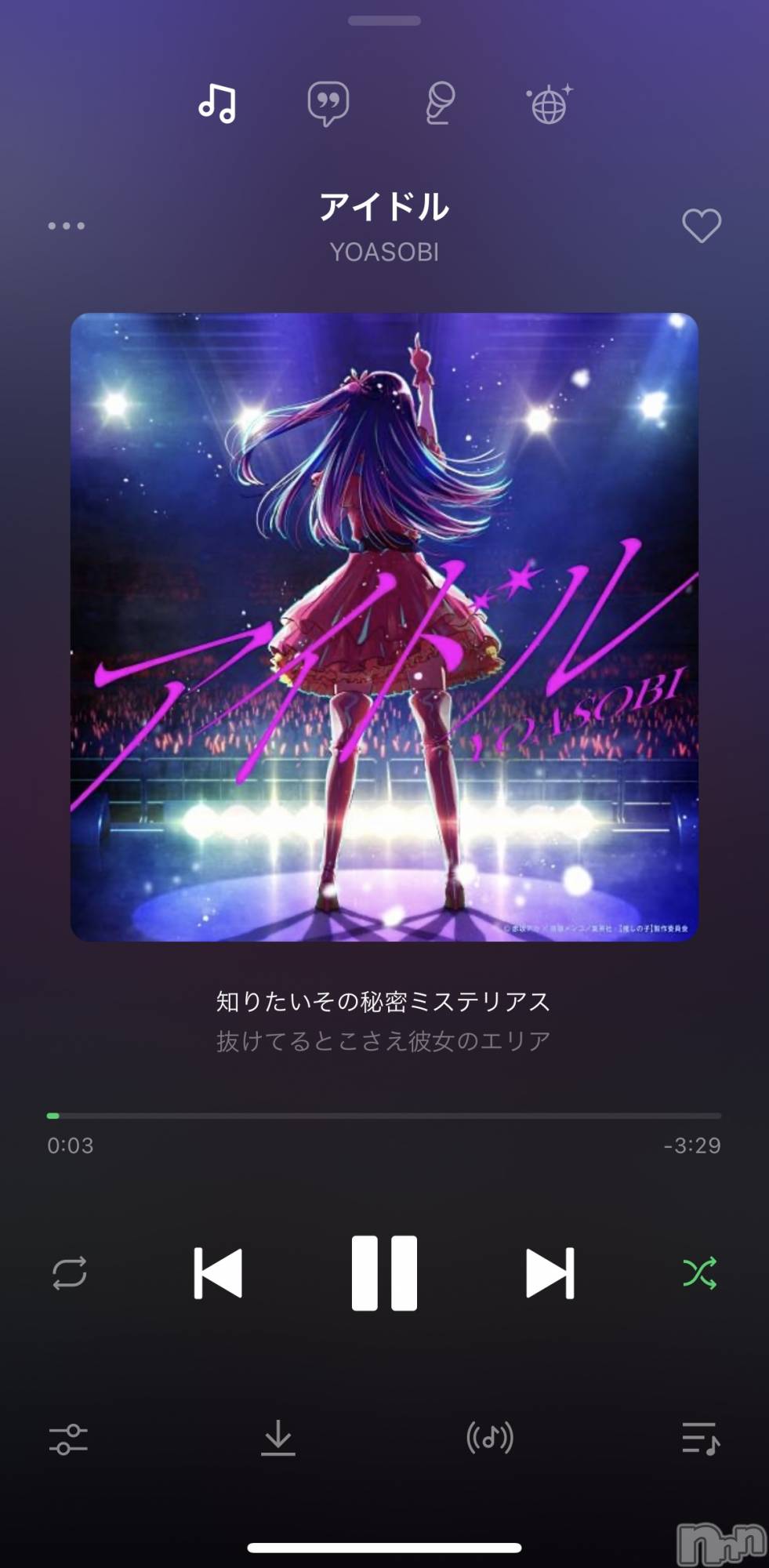Image resolution: width=769 pixels, height=1568 pixels.
Task: Seek along the playback progress bar
Action: coord(384,1115)
